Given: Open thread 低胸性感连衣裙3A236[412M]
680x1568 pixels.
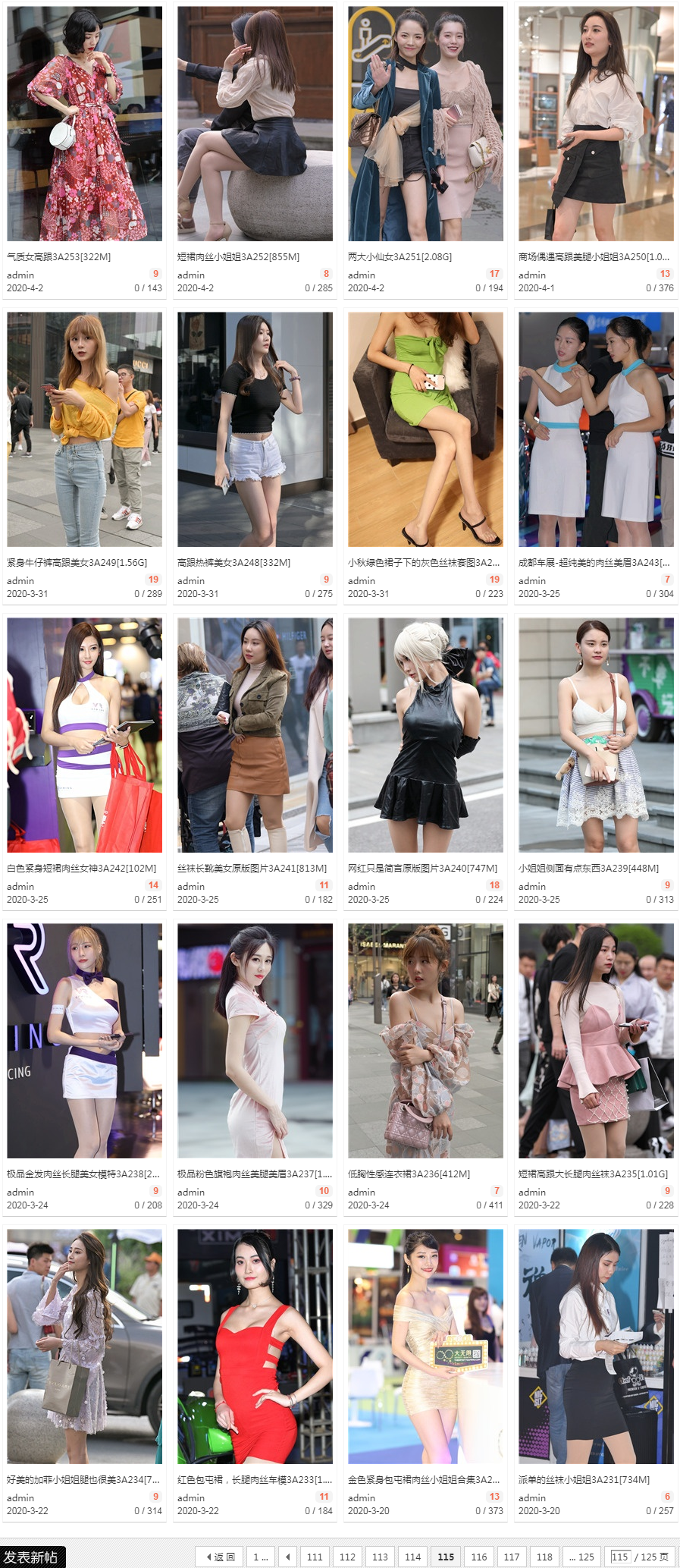Looking at the screenshot, I should pyautogui.click(x=409, y=1174).
